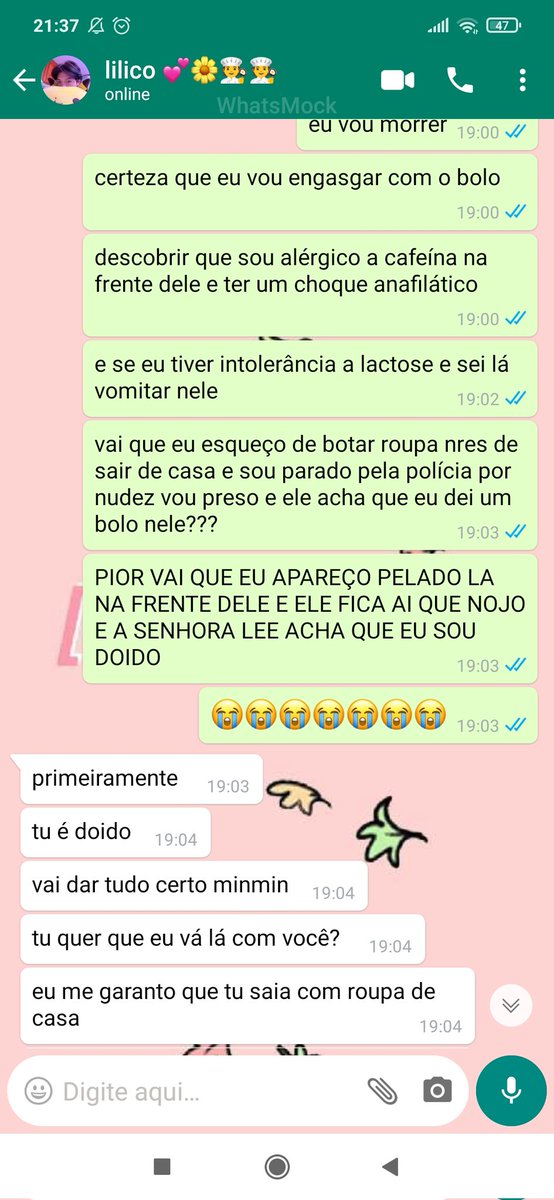Open the emoji picker
The height and width of the screenshot is (1200, 554).
pos(38,1091)
